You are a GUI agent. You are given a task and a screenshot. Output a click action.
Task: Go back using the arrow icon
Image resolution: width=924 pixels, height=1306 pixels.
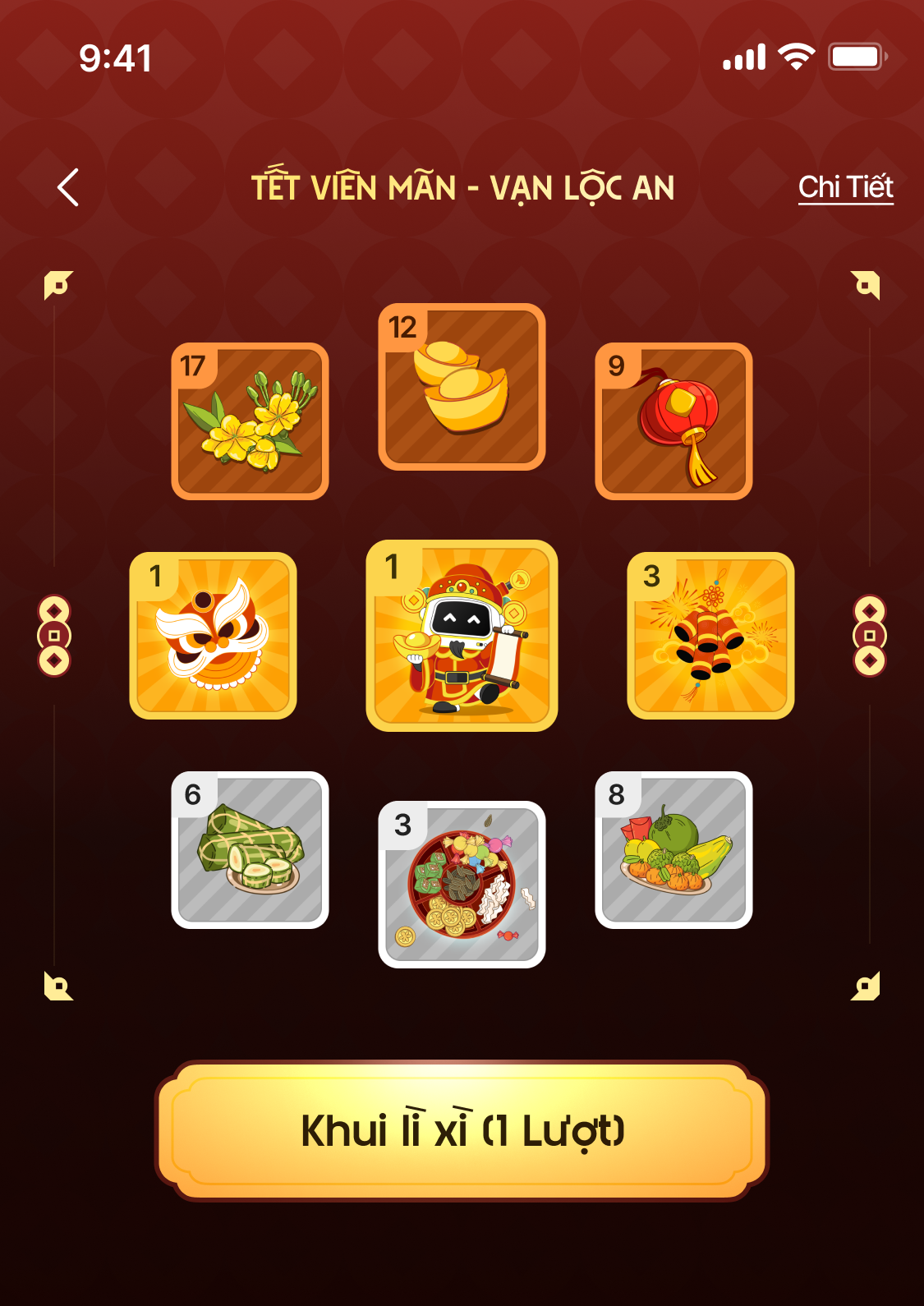[68, 187]
